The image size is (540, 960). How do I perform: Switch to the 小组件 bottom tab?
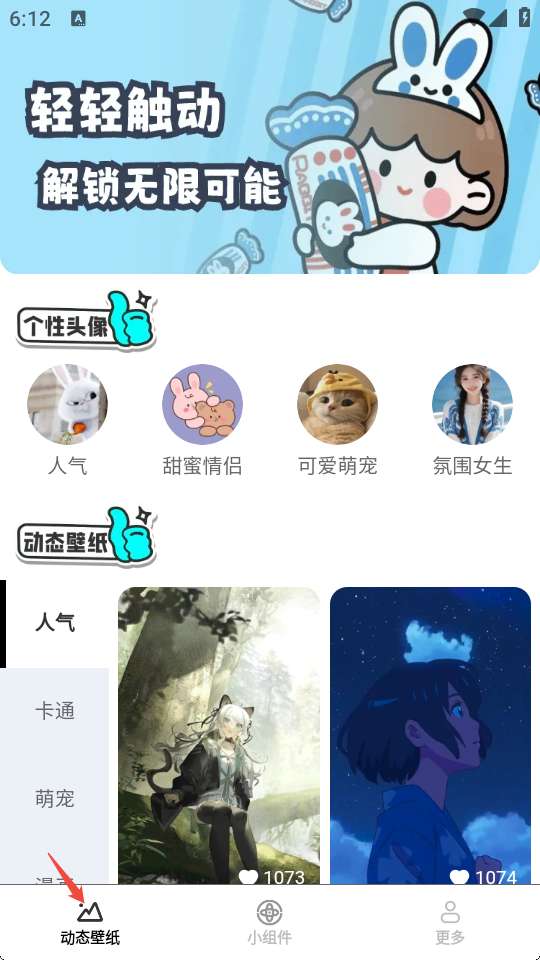click(x=269, y=923)
